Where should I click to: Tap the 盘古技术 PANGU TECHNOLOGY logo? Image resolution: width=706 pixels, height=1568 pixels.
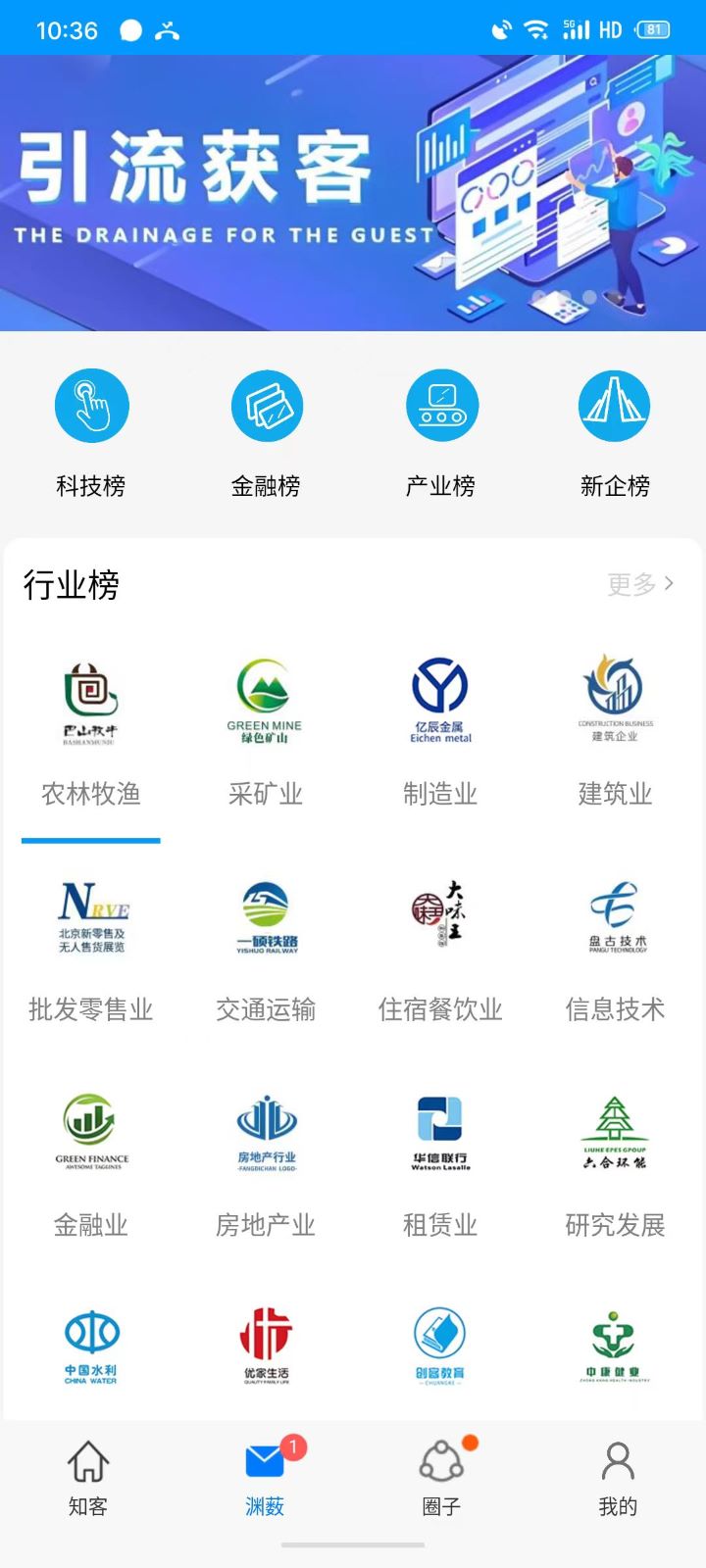(x=614, y=911)
